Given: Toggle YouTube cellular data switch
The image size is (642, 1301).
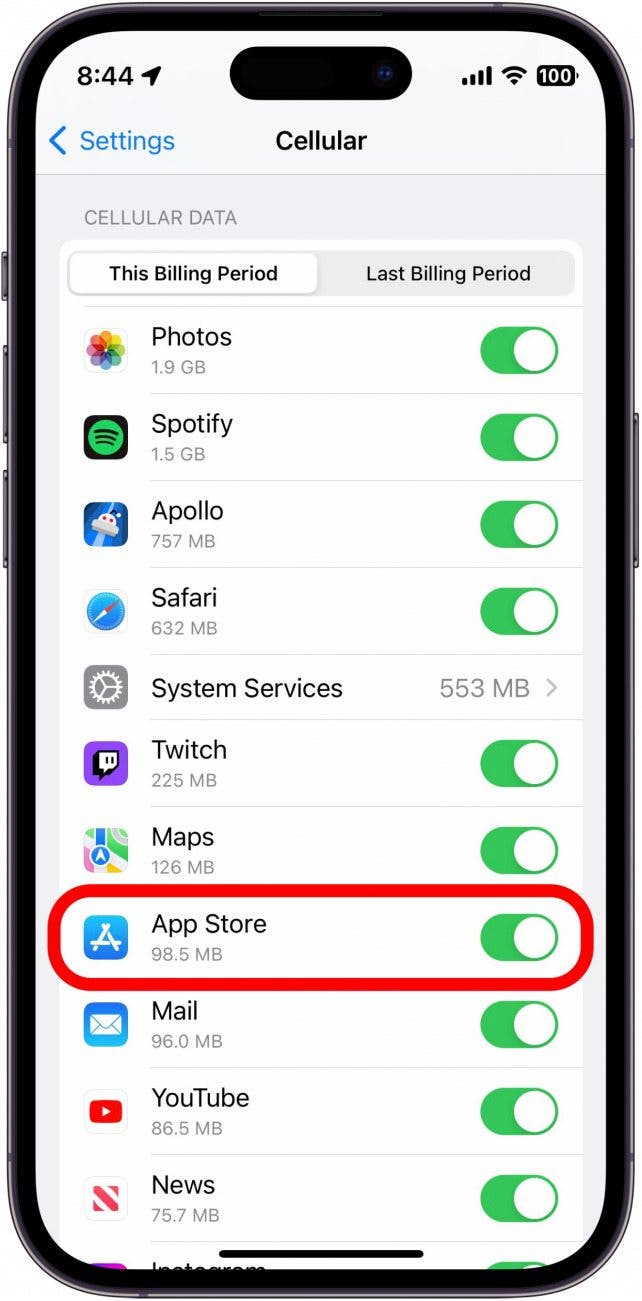Looking at the screenshot, I should pyautogui.click(x=519, y=1111).
